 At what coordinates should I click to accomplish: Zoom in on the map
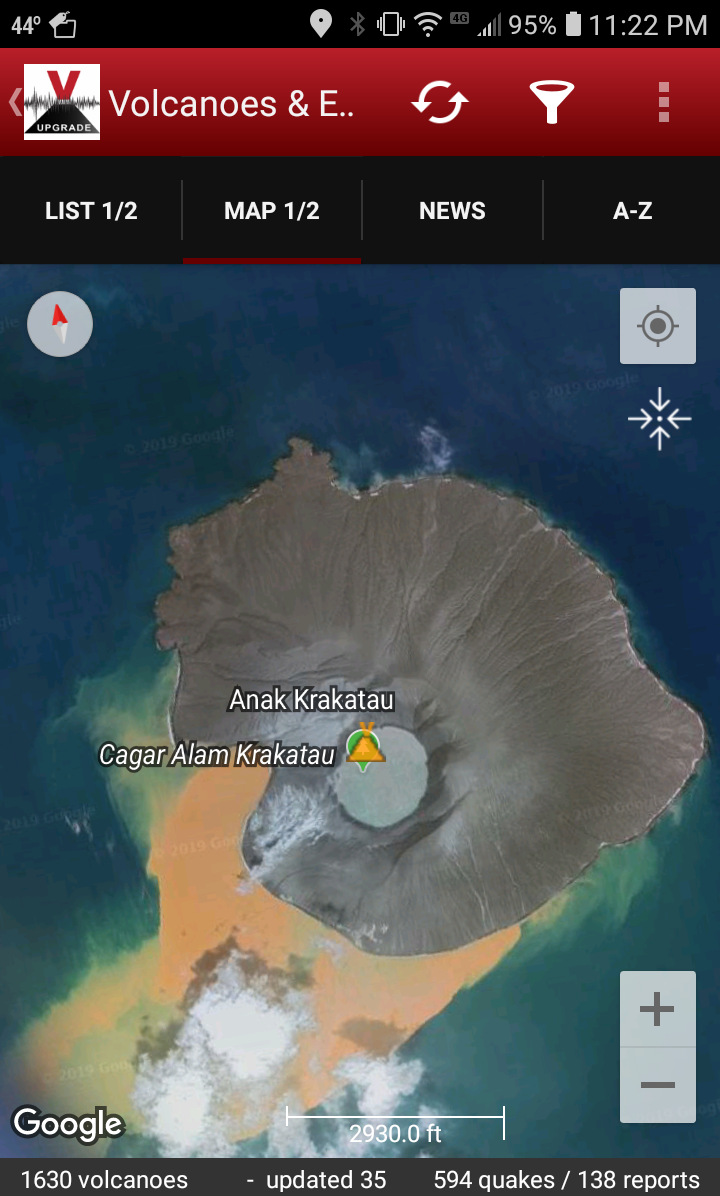(x=657, y=1010)
